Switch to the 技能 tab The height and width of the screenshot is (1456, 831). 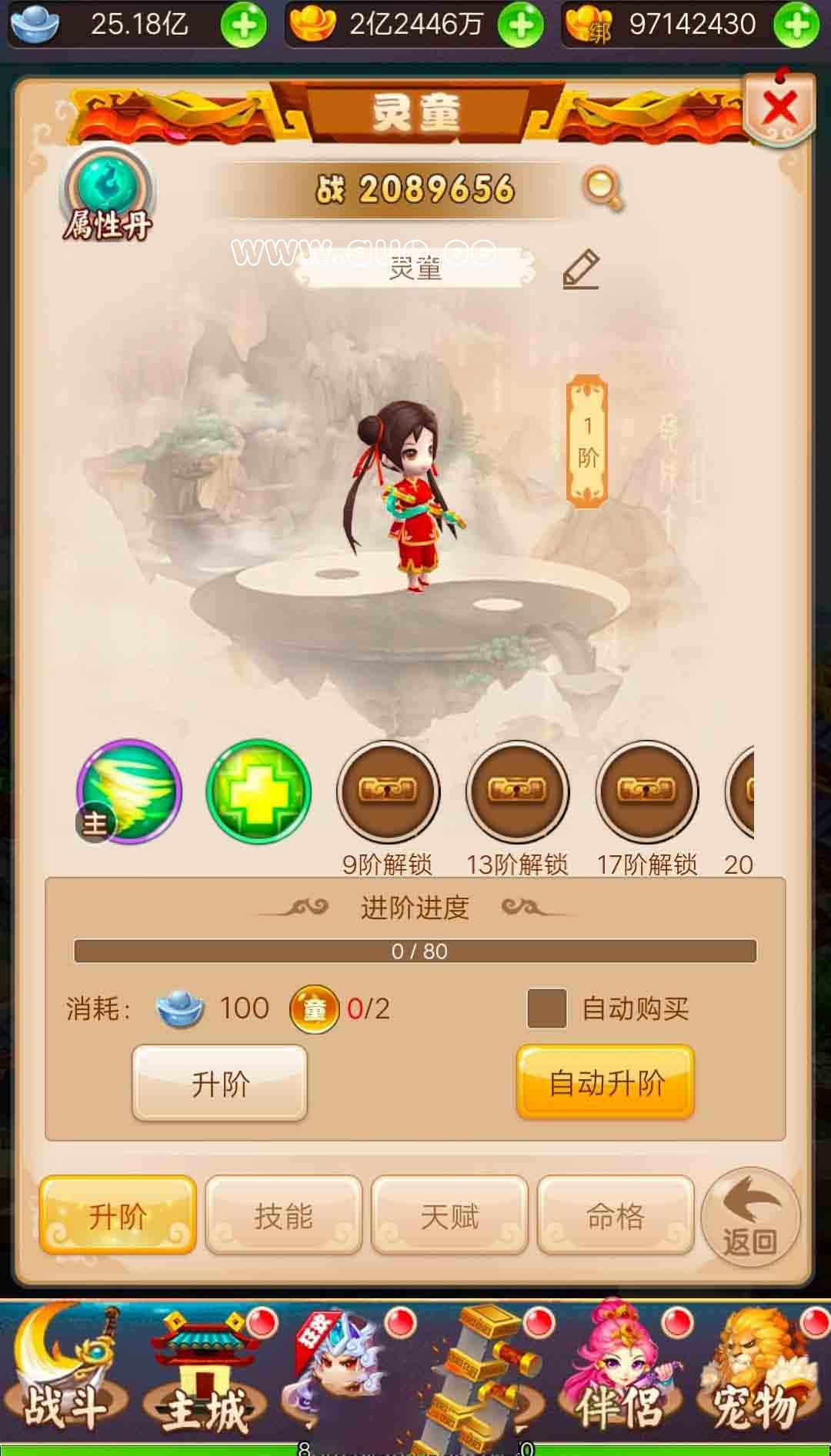[x=283, y=1216]
